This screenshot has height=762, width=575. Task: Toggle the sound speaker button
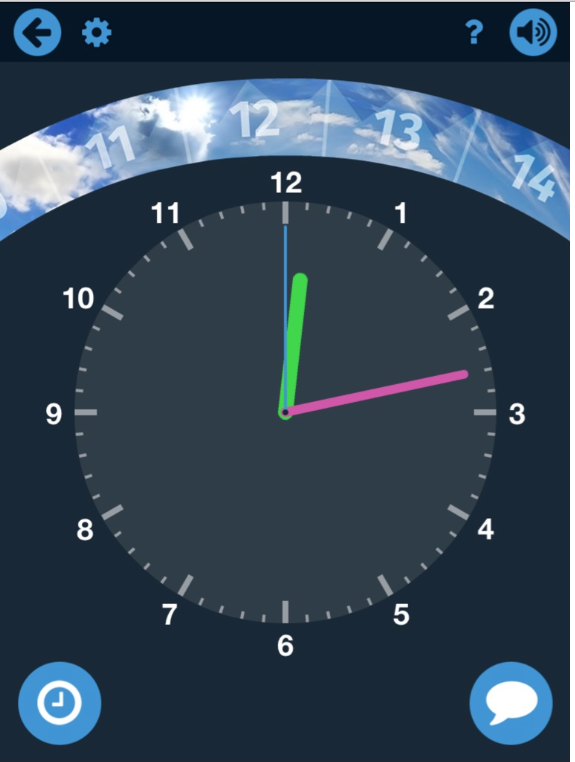pos(533,32)
